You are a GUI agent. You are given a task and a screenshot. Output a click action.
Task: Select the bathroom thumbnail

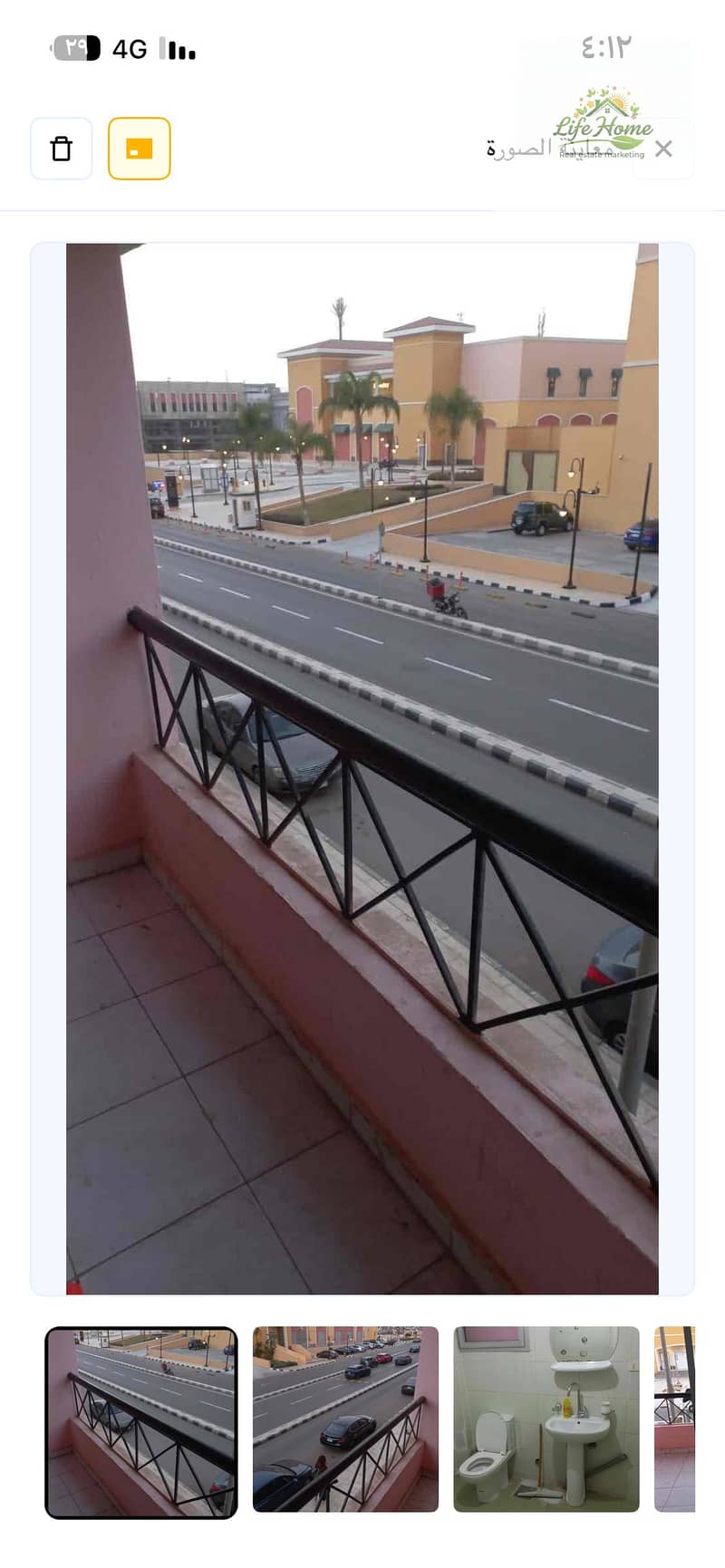click(x=546, y=1419)
